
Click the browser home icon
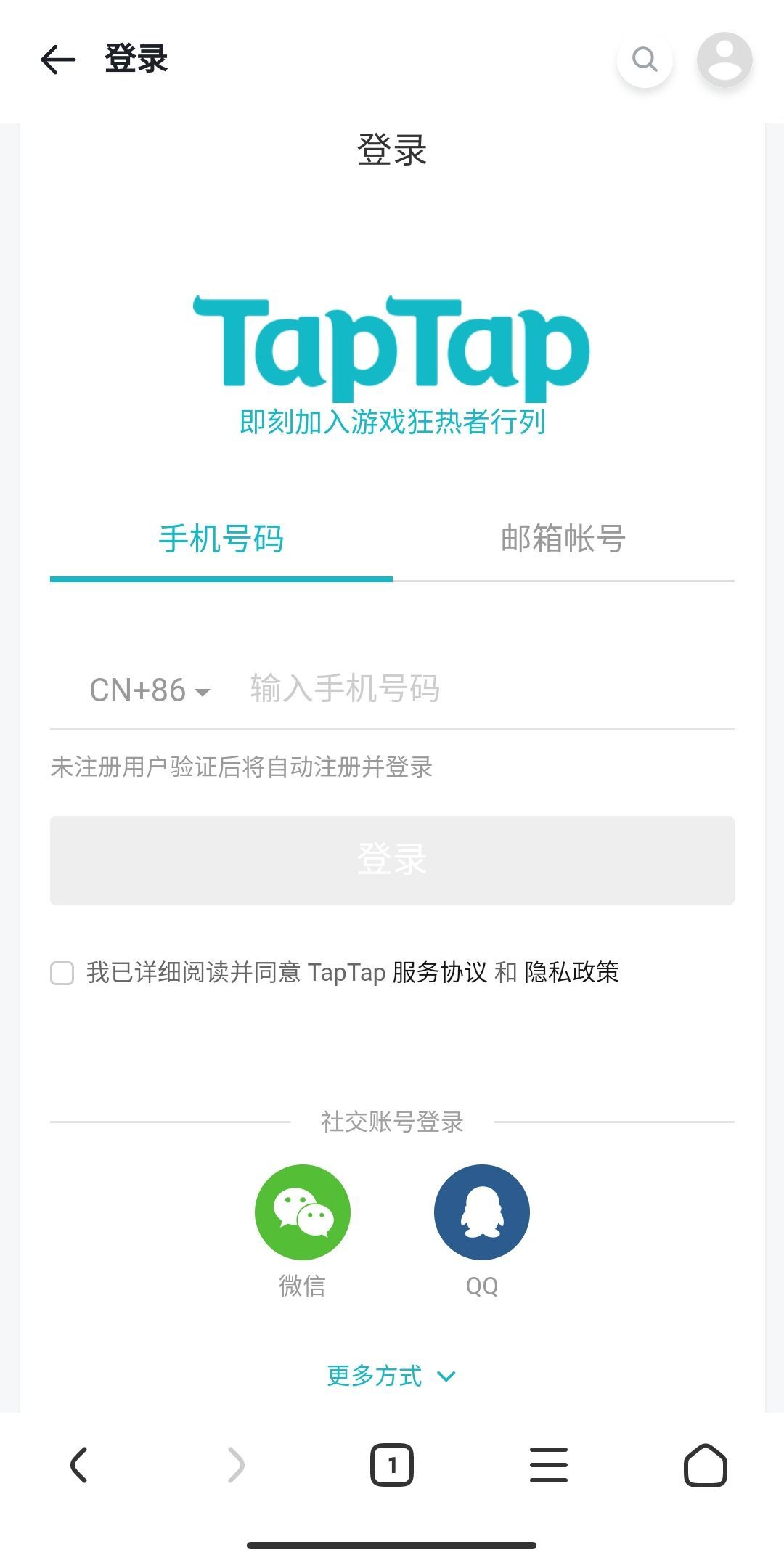click(706, 1465)
